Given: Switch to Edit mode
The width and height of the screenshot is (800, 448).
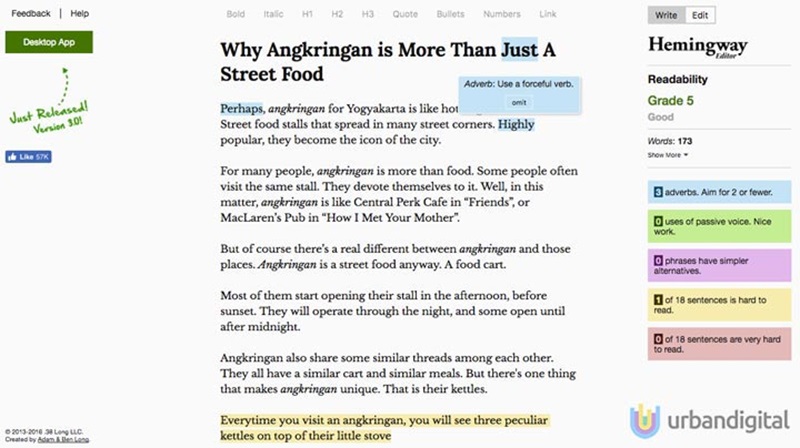Looking at the screenshot, I should click(x=701, y=15).
